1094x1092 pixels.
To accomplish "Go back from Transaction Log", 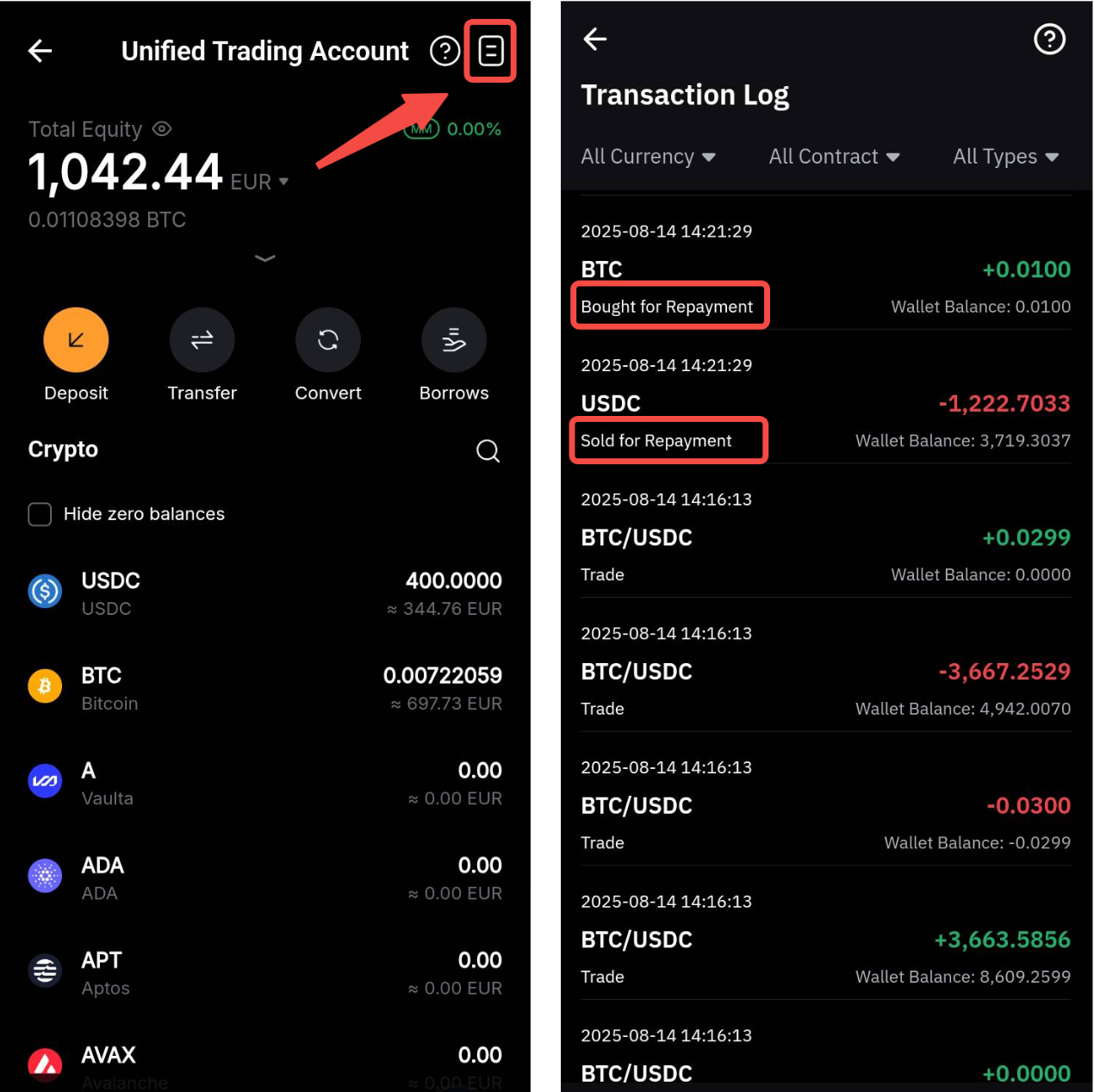I will click(x=595, y=39).
